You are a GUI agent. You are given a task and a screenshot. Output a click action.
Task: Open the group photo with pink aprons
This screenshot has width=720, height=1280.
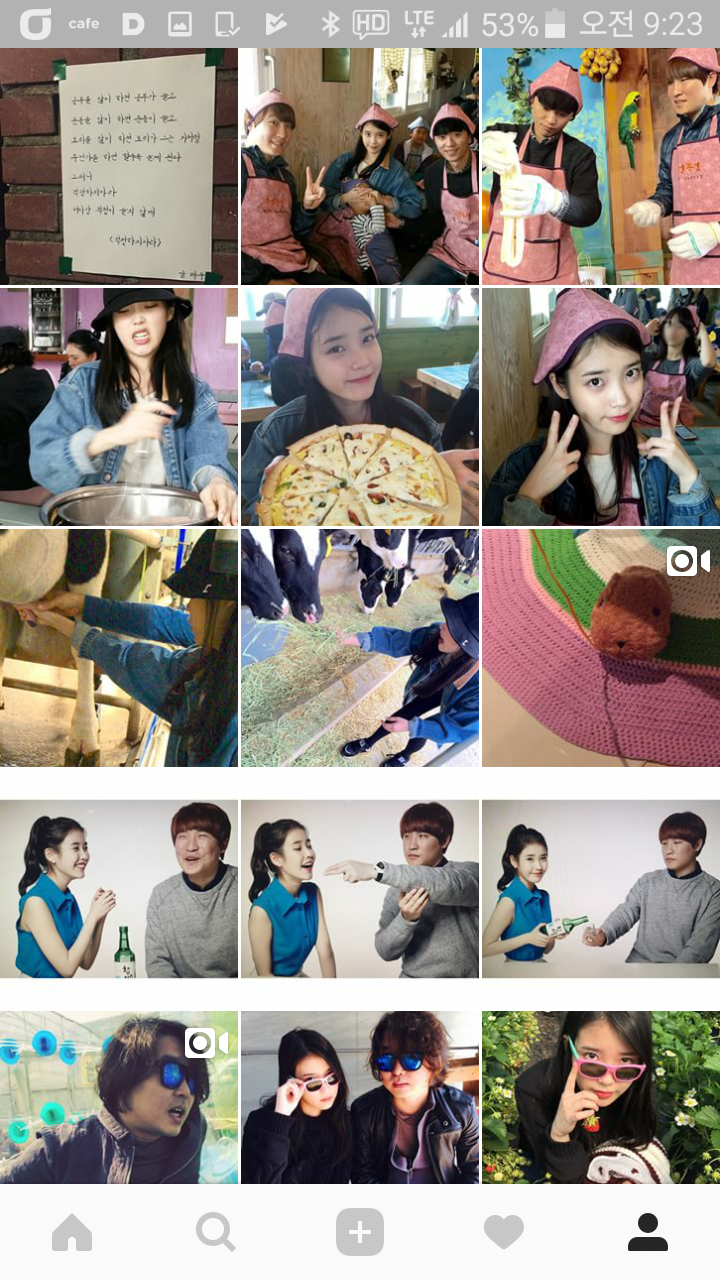pyautogui.click(x=360, y=166)
